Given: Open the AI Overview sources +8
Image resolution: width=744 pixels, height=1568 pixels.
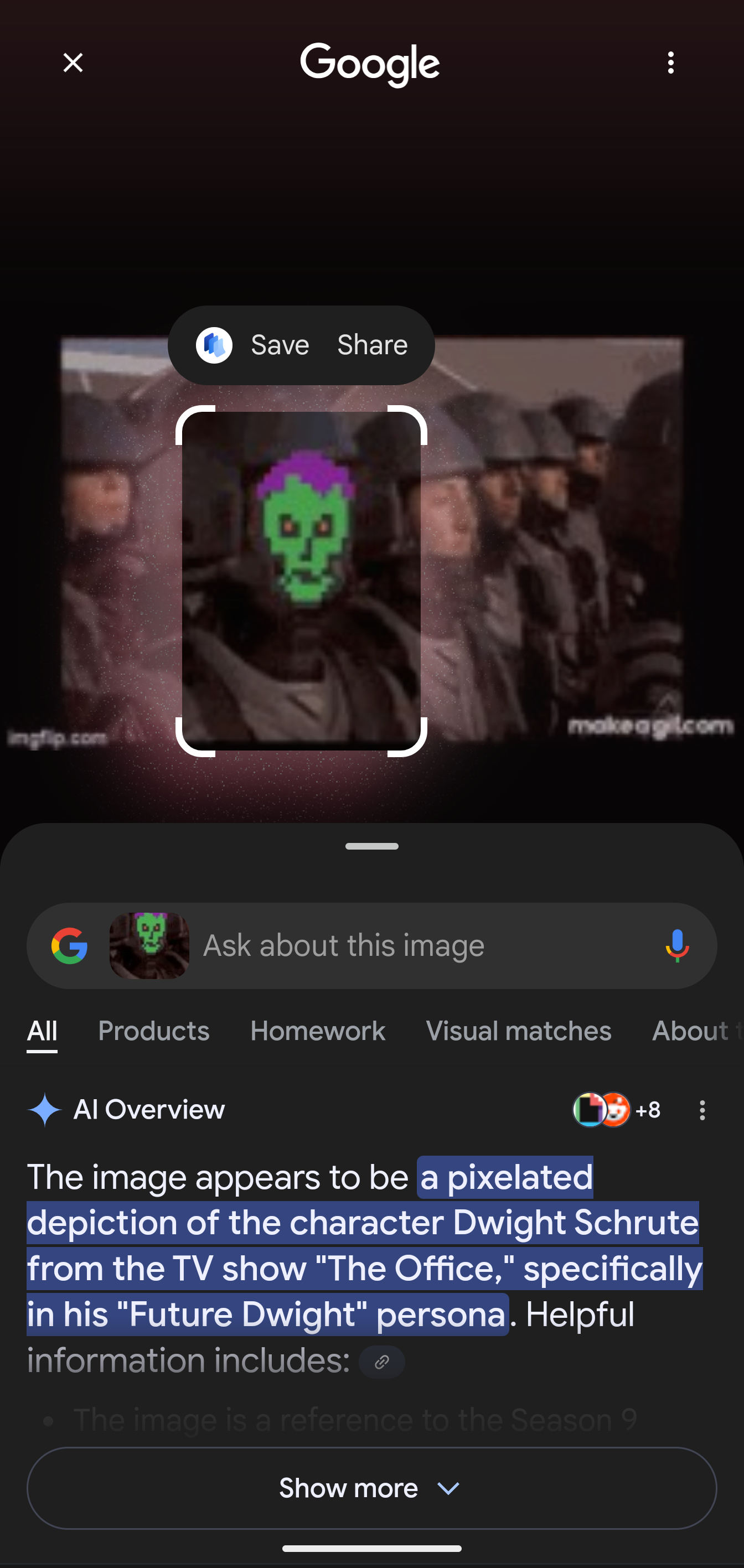Looking at the screenshot, I should [x=617, y=1110].
